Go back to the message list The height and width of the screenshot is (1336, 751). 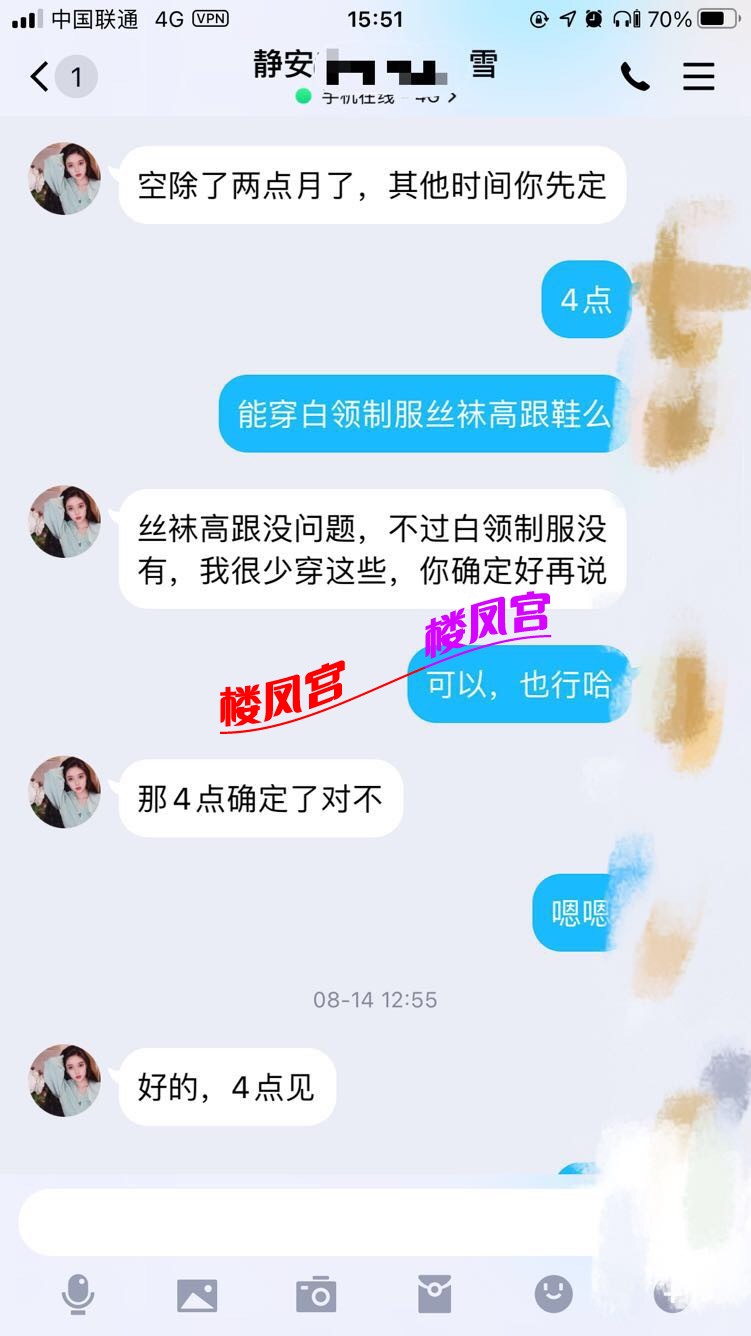40,77
